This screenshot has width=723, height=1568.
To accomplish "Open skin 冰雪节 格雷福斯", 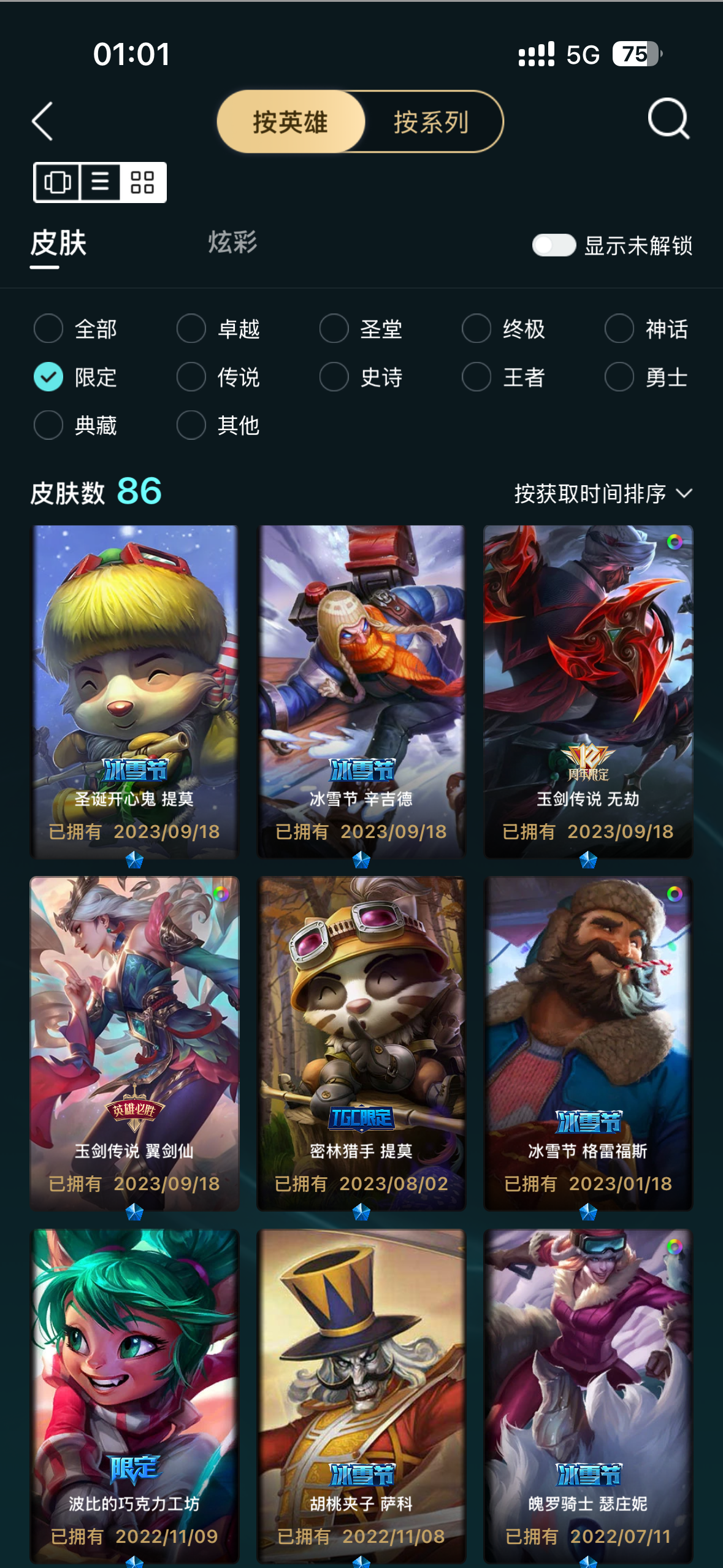I will (588, 1043).
